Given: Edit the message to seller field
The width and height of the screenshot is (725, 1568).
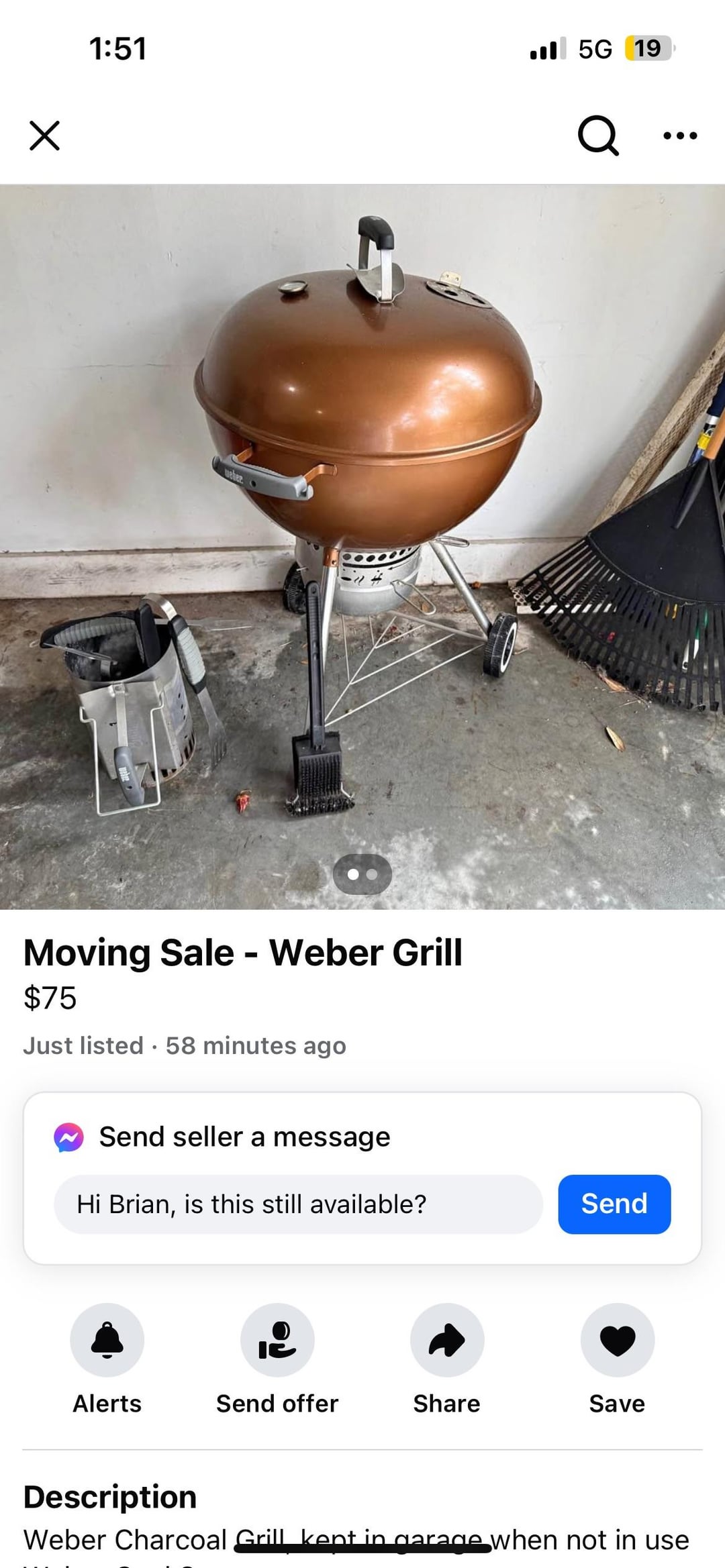Looking at the screenshot, I should click(298, 1204).
